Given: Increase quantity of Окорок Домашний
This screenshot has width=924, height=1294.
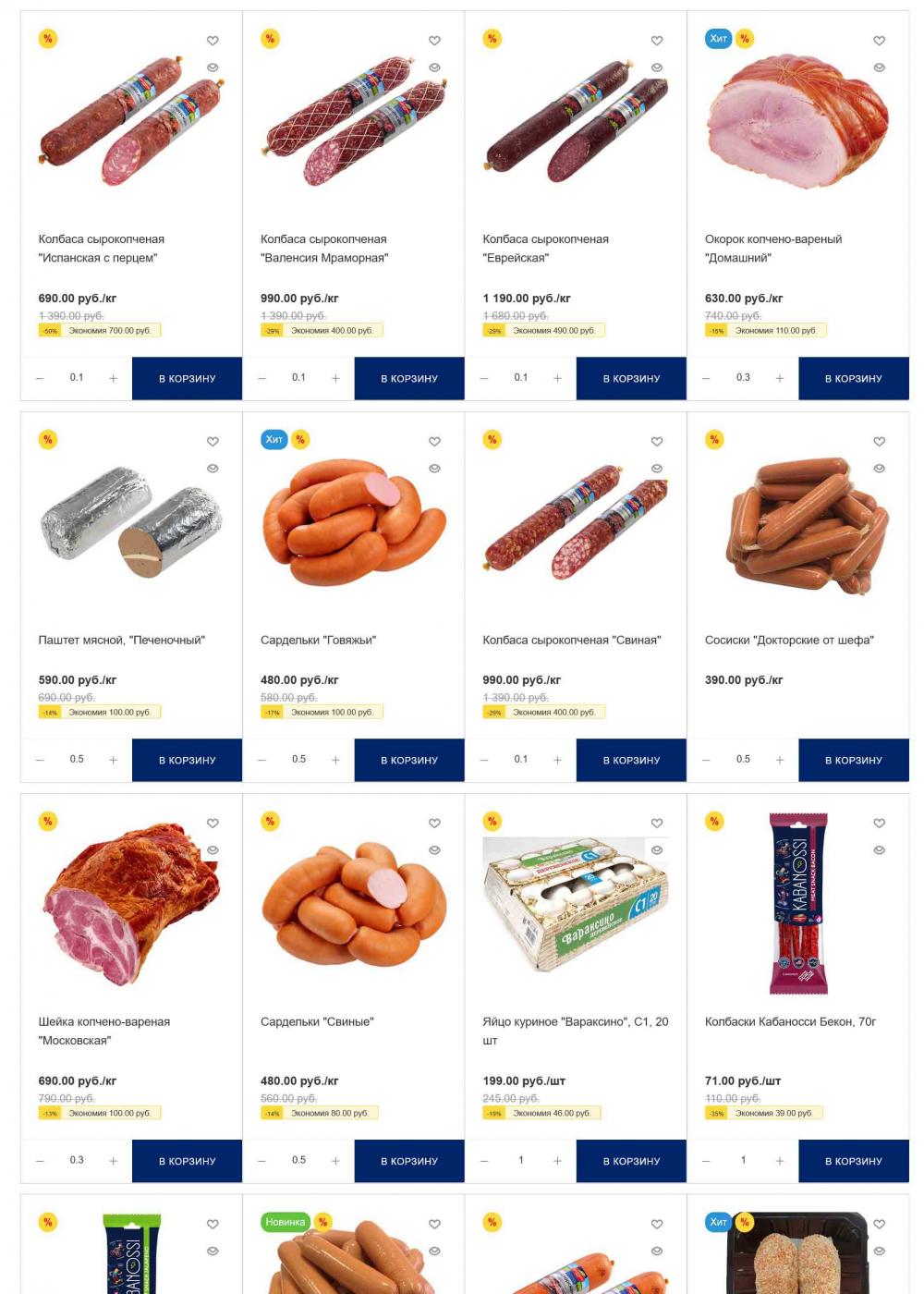Looking at the screenshot, I should point(780,378).
